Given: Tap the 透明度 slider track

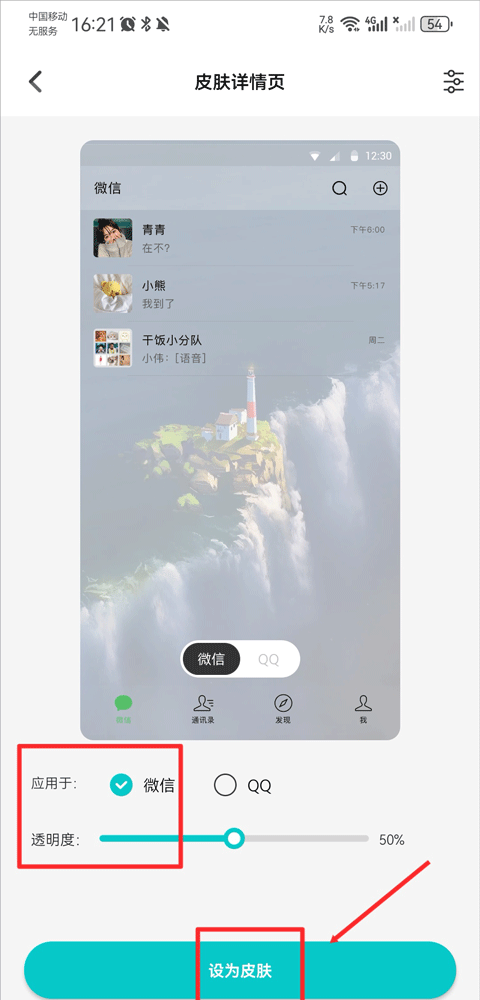Looking at the screenshot, I should pyautogui.click(x=234, y=839).
